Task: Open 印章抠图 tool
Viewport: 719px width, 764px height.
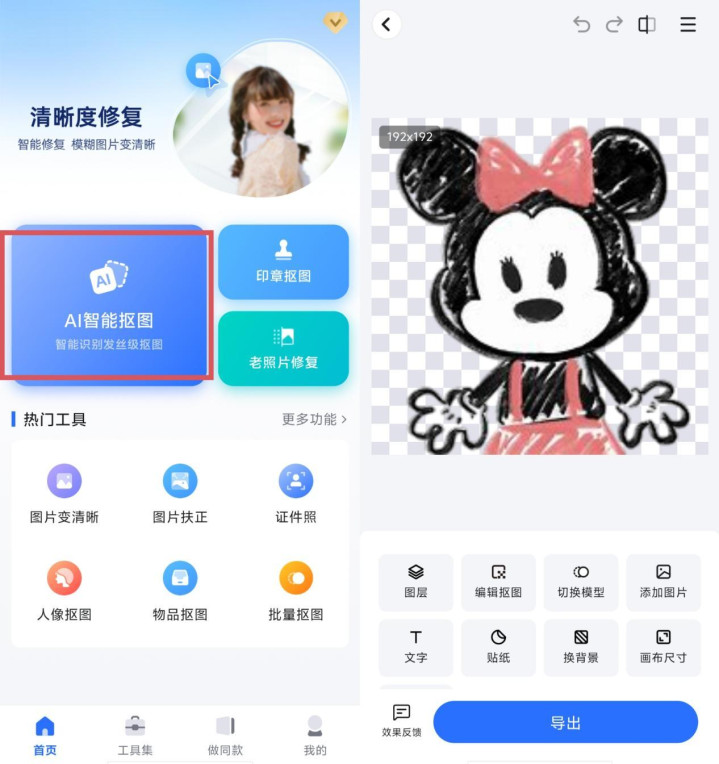Action: pos(283,262)
